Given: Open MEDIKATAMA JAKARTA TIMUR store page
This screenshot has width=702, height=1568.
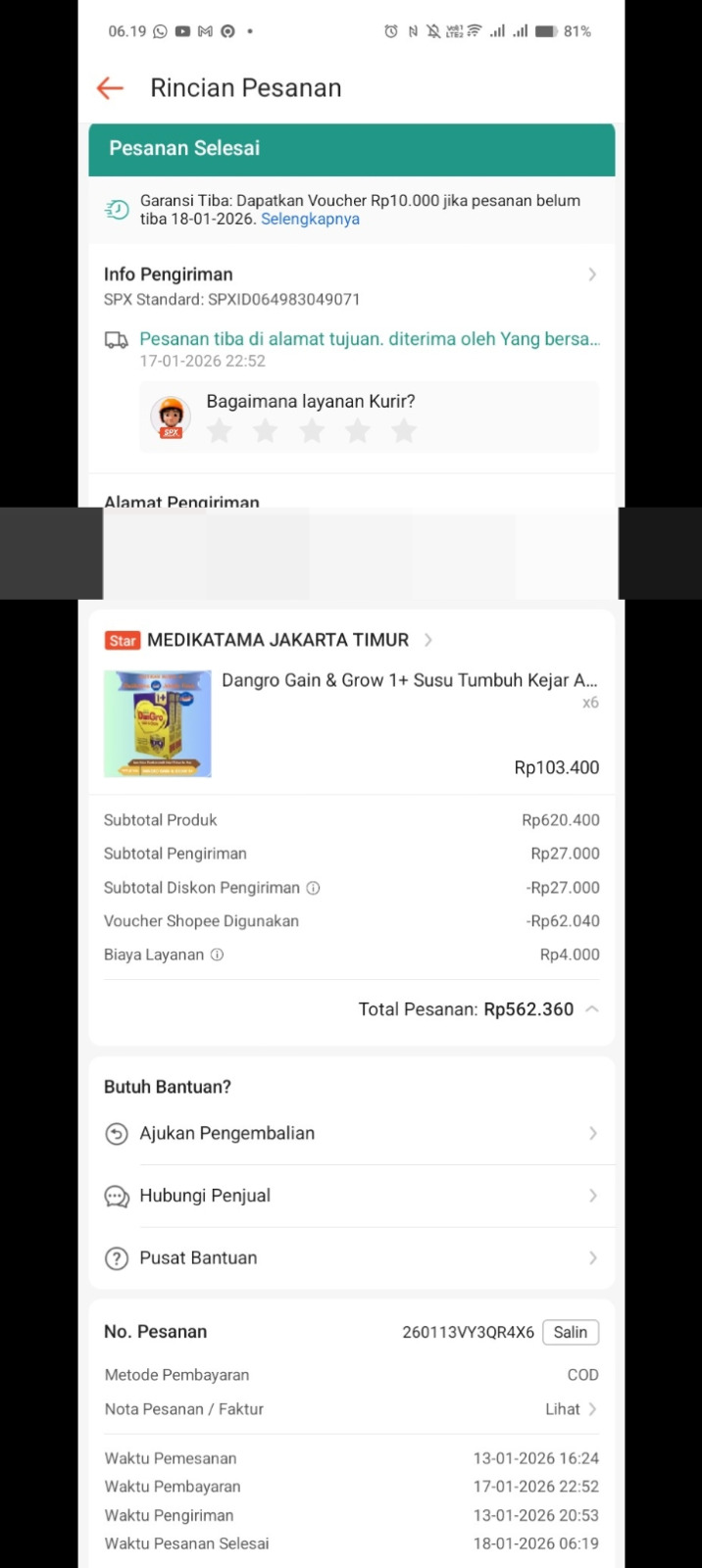Looking at the screenshot, I should (277, 640).
